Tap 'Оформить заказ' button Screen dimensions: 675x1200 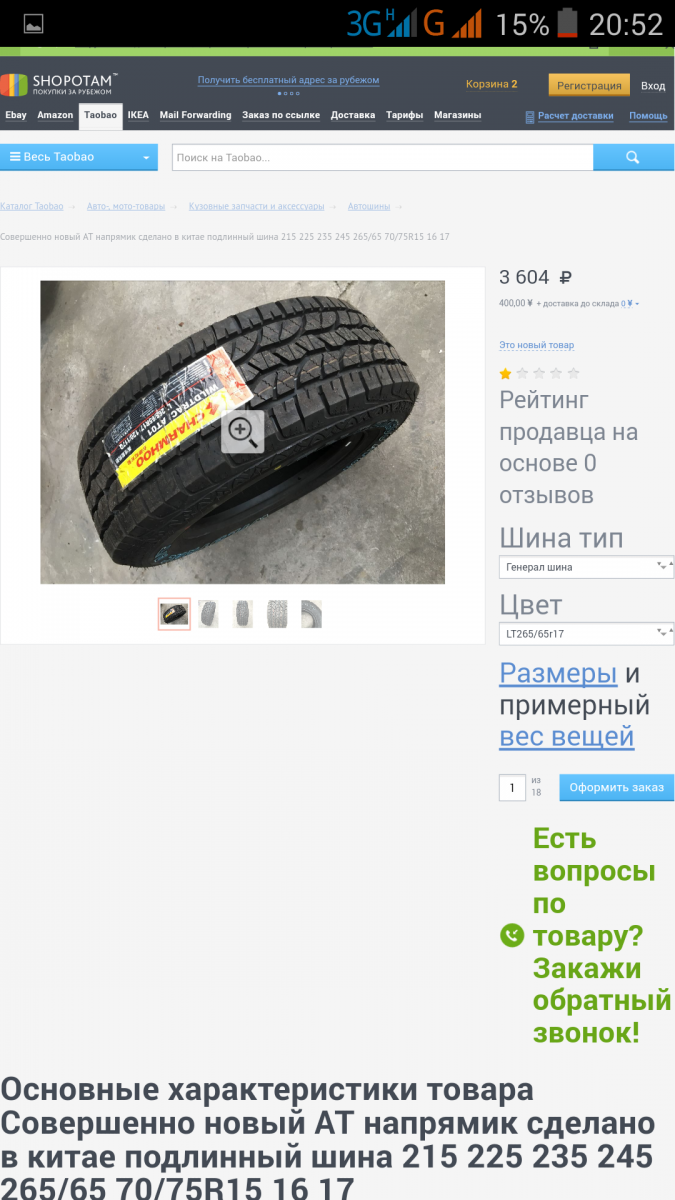[x=617, y=787]
